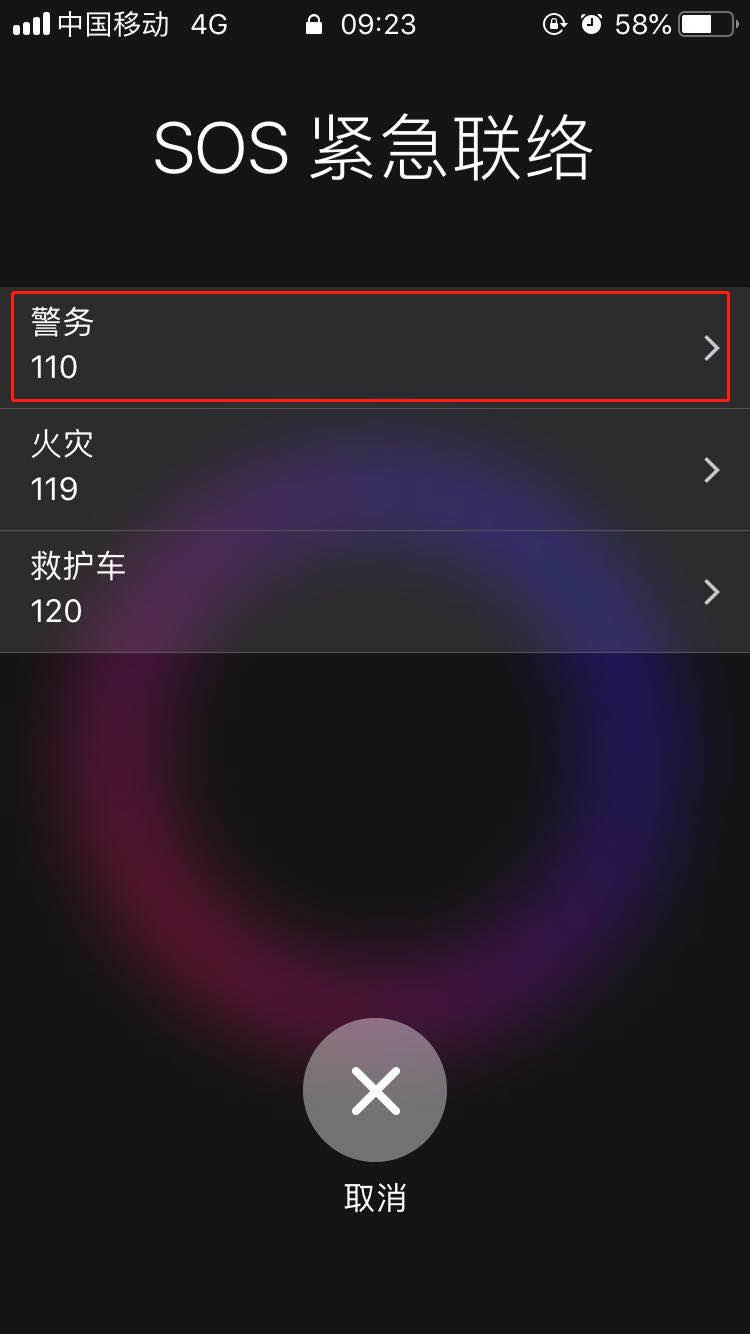Select the 火灾 emergency row
This screenshot has height=1334, width=750.
click(375, 469)
